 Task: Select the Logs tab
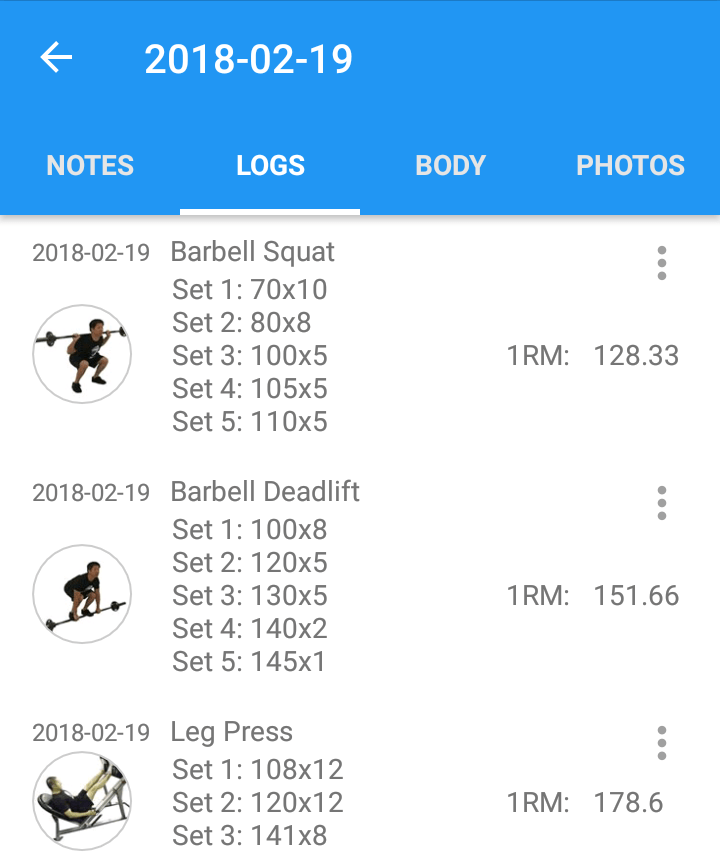[x=270, y=166]
